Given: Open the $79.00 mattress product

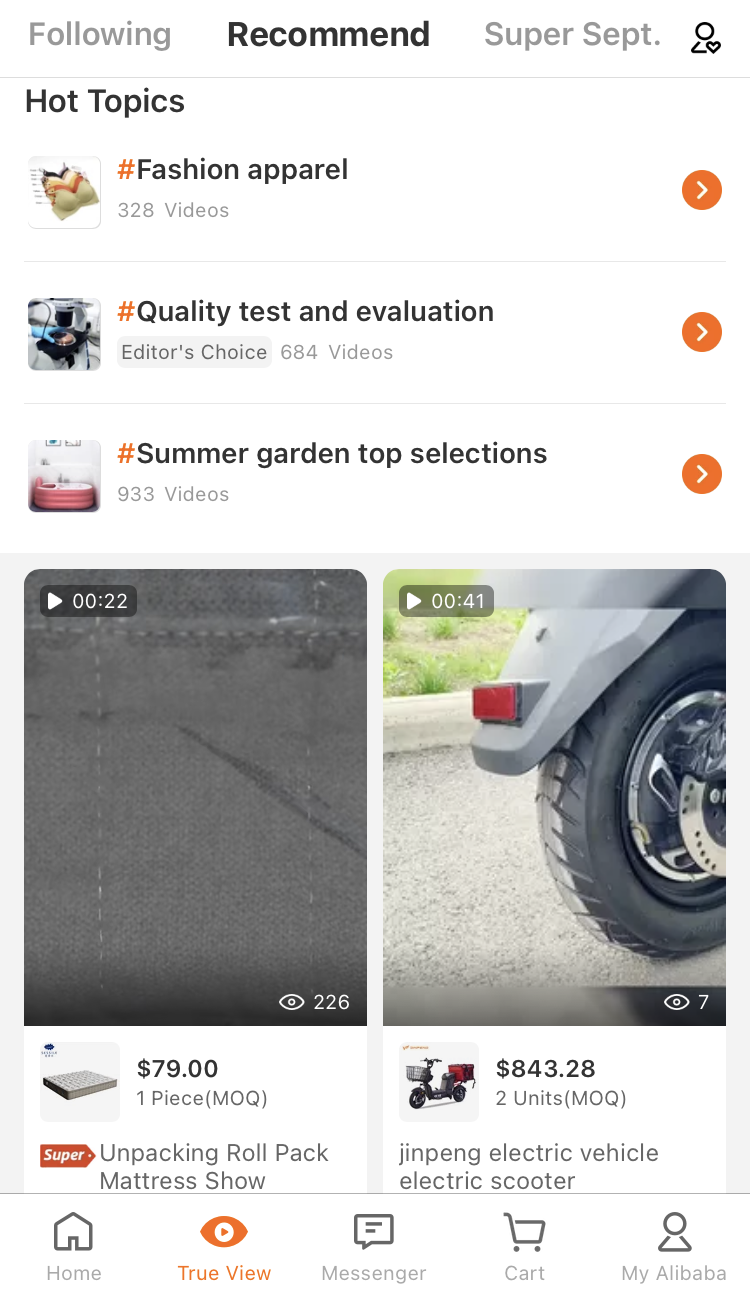Looking at the screenshot, I should click(177, 1081).
